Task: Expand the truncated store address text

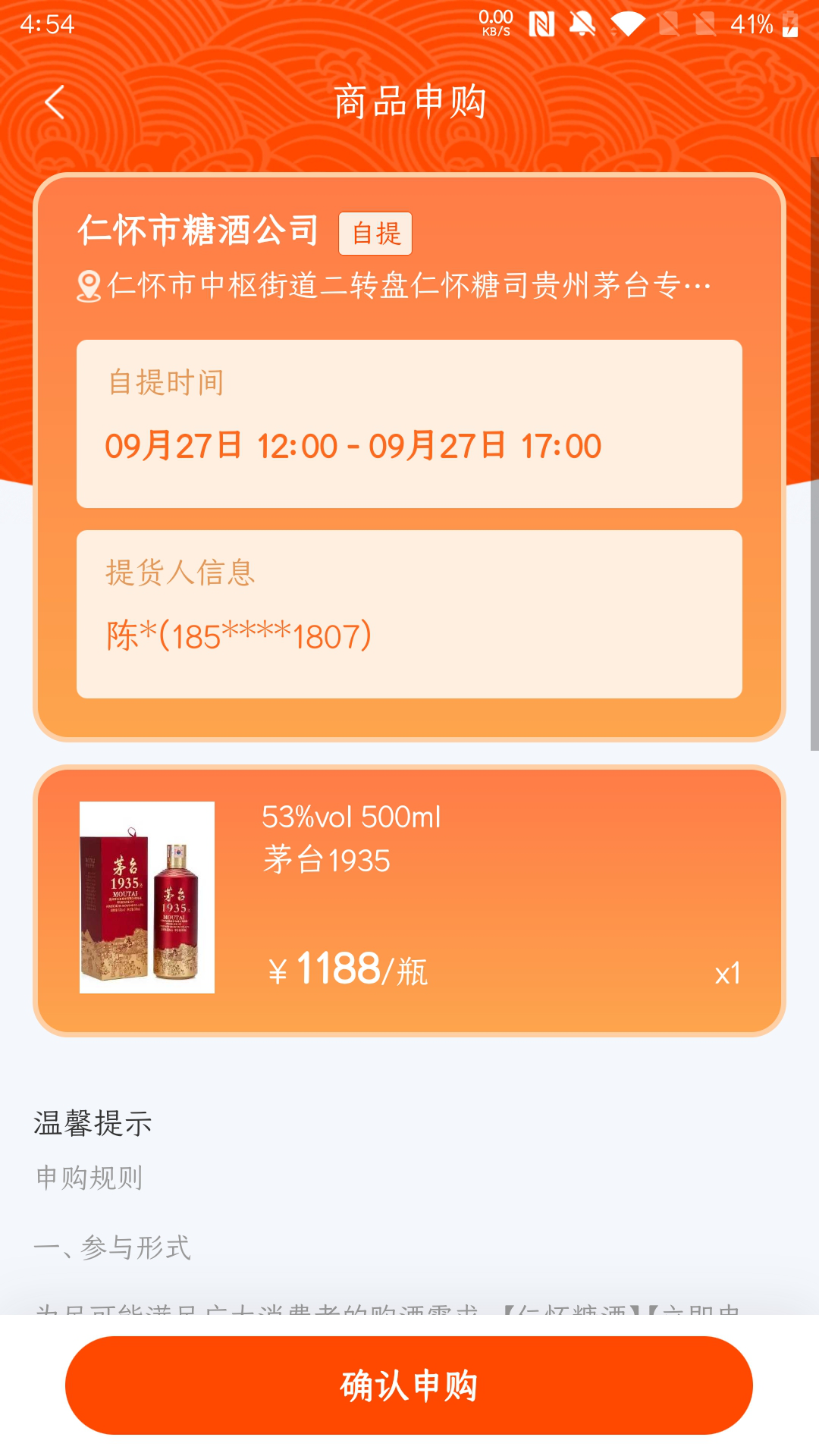Action: (x=409, y=284)
